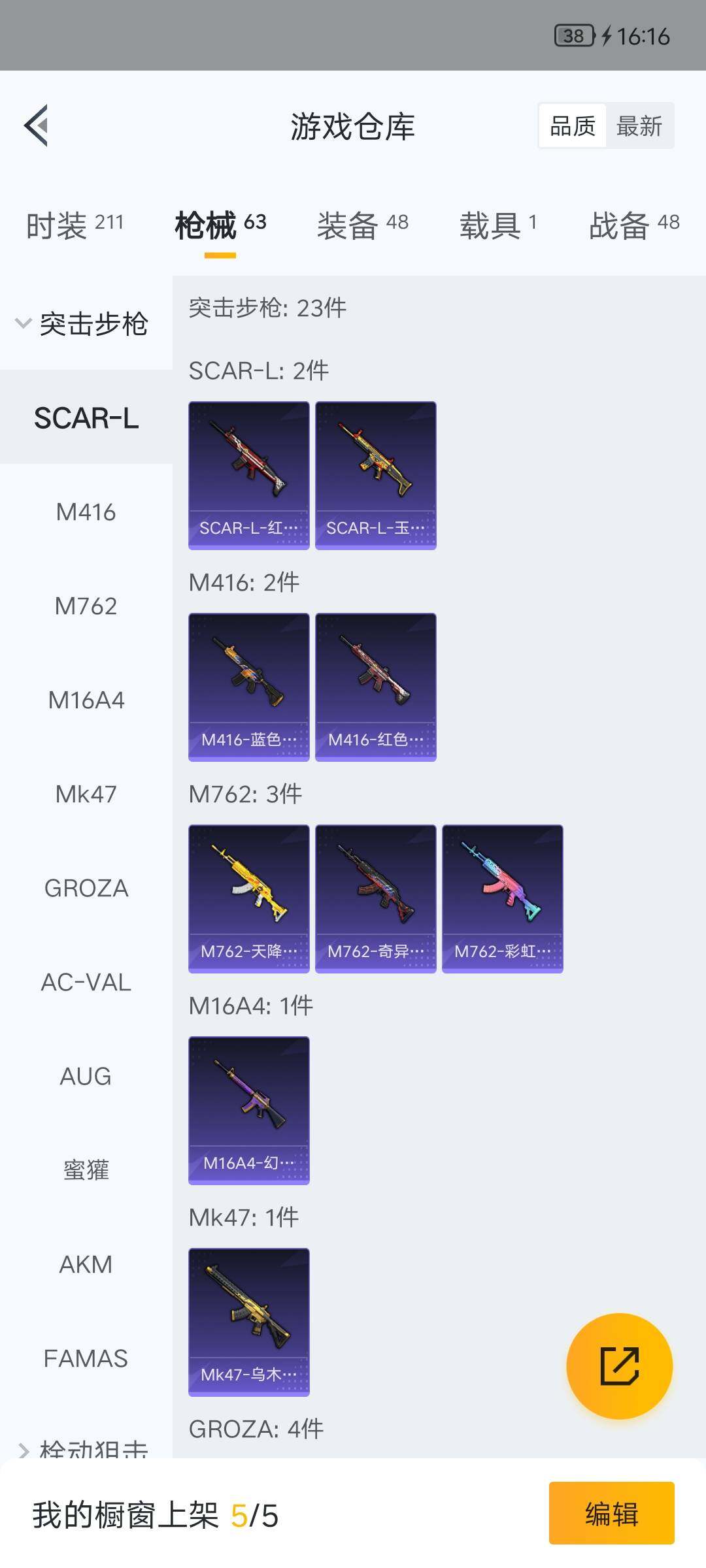Tap the yellow share floating button
This screenshot has height=1568, width=706.
pyautogui.click(x=619, y=1366)
